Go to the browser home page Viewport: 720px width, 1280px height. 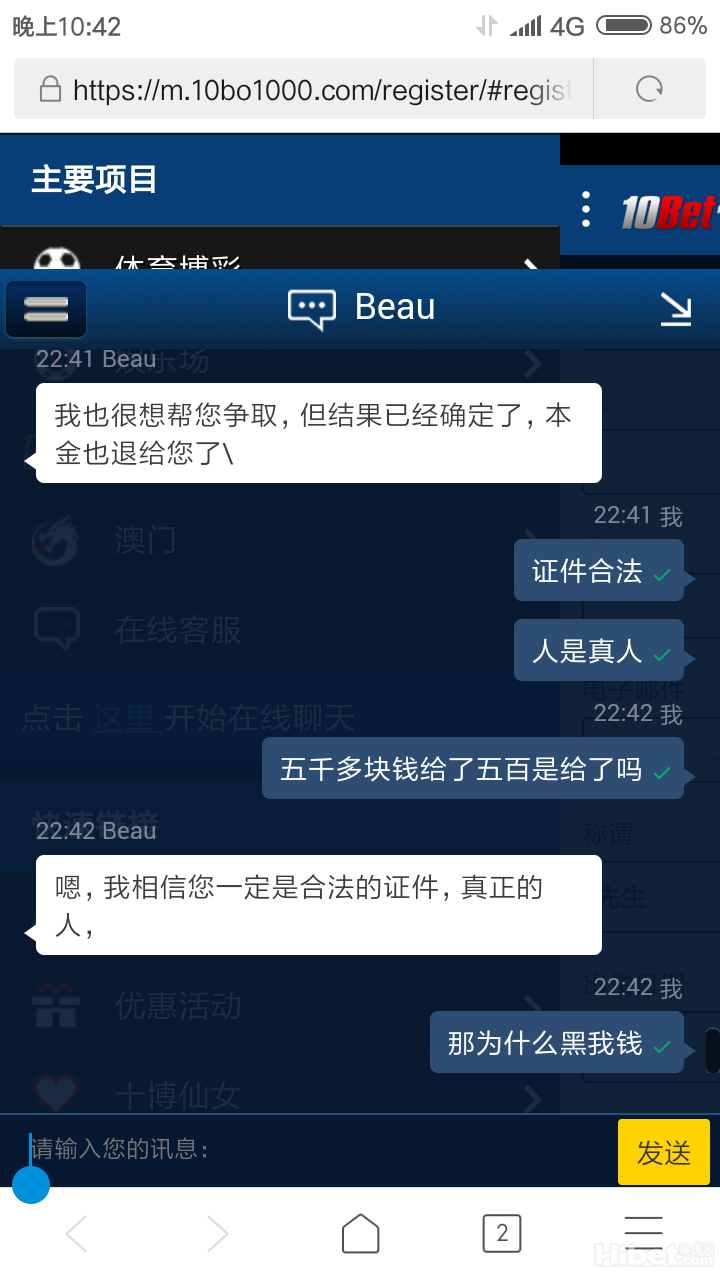[360, 1233]
